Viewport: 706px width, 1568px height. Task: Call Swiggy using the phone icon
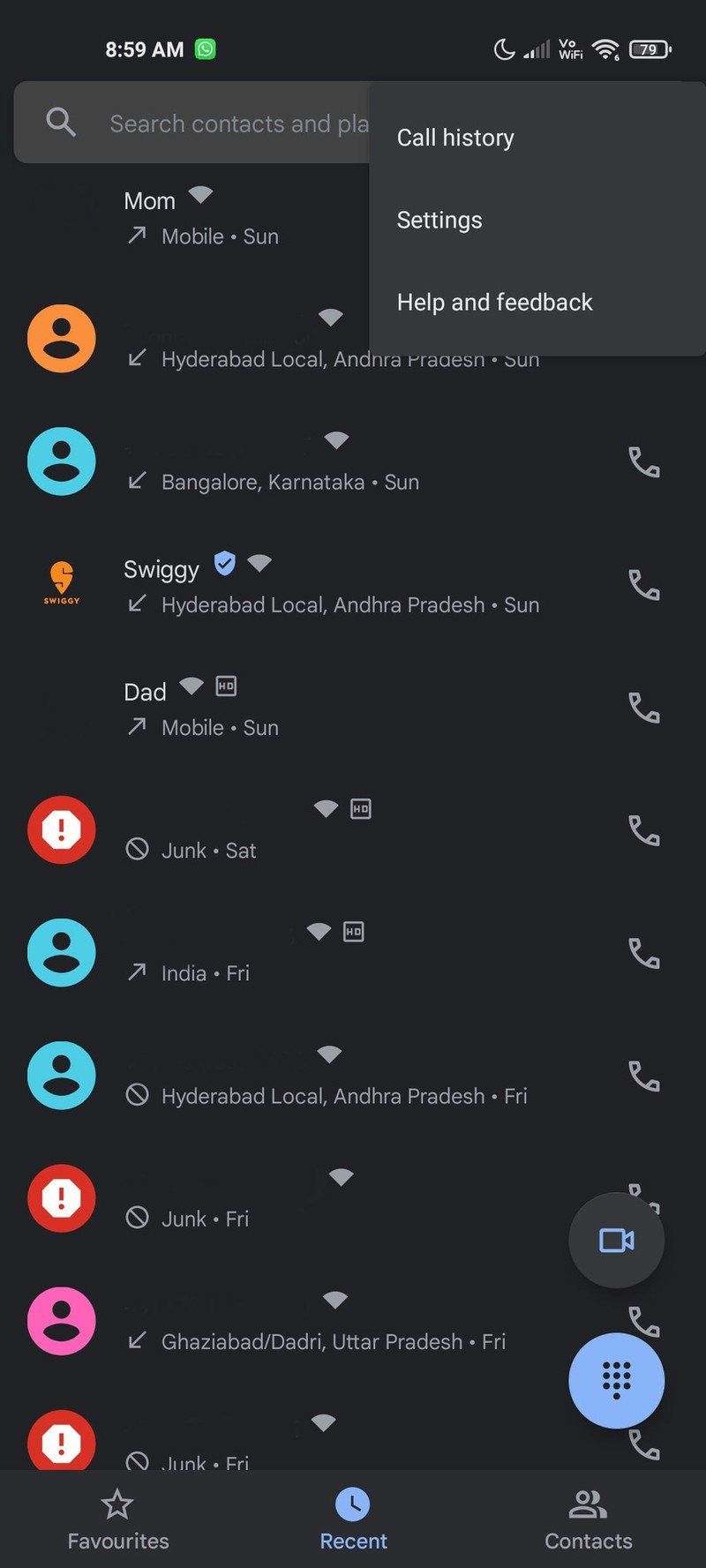click(x=644, y=586)
